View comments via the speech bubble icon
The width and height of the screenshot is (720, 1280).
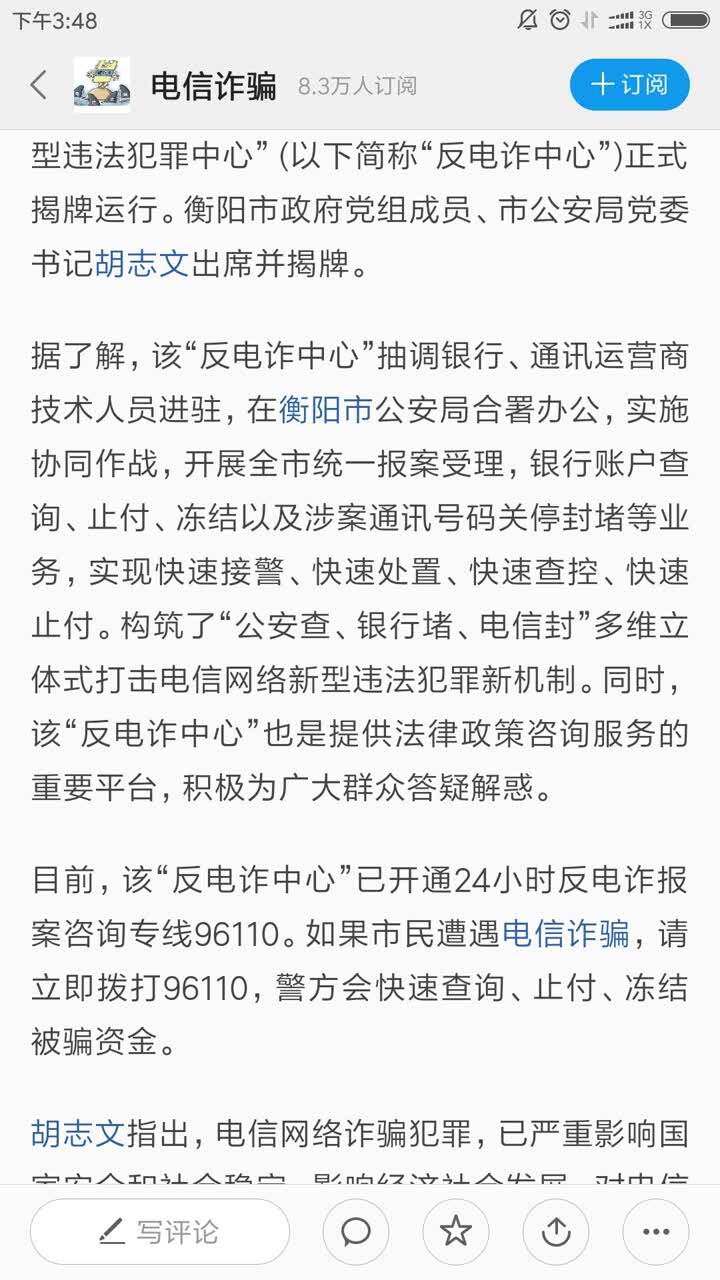(356, 1232)
